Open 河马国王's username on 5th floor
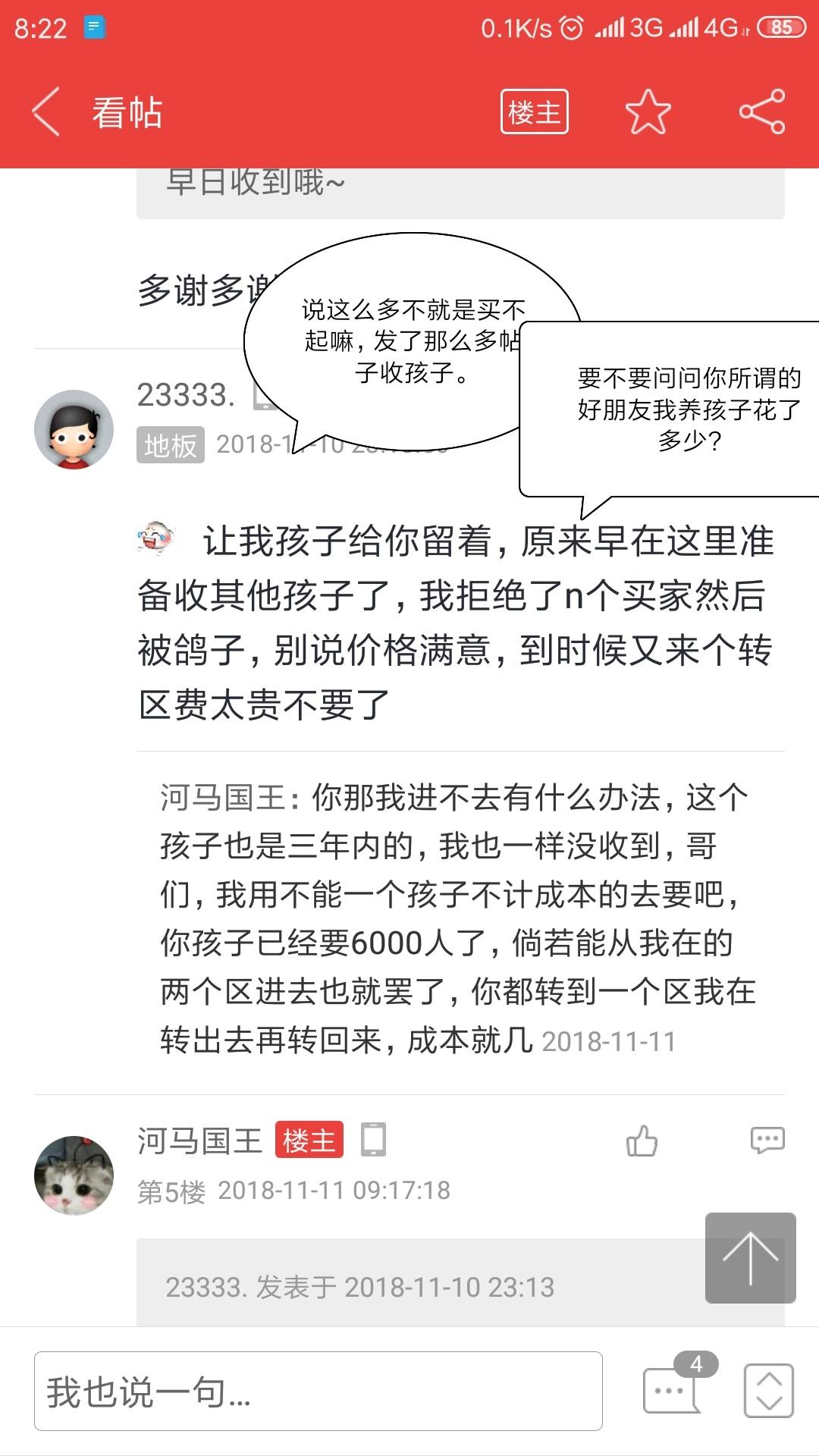This screenshot has height=1456, width=819. (x=199, y=1141)
